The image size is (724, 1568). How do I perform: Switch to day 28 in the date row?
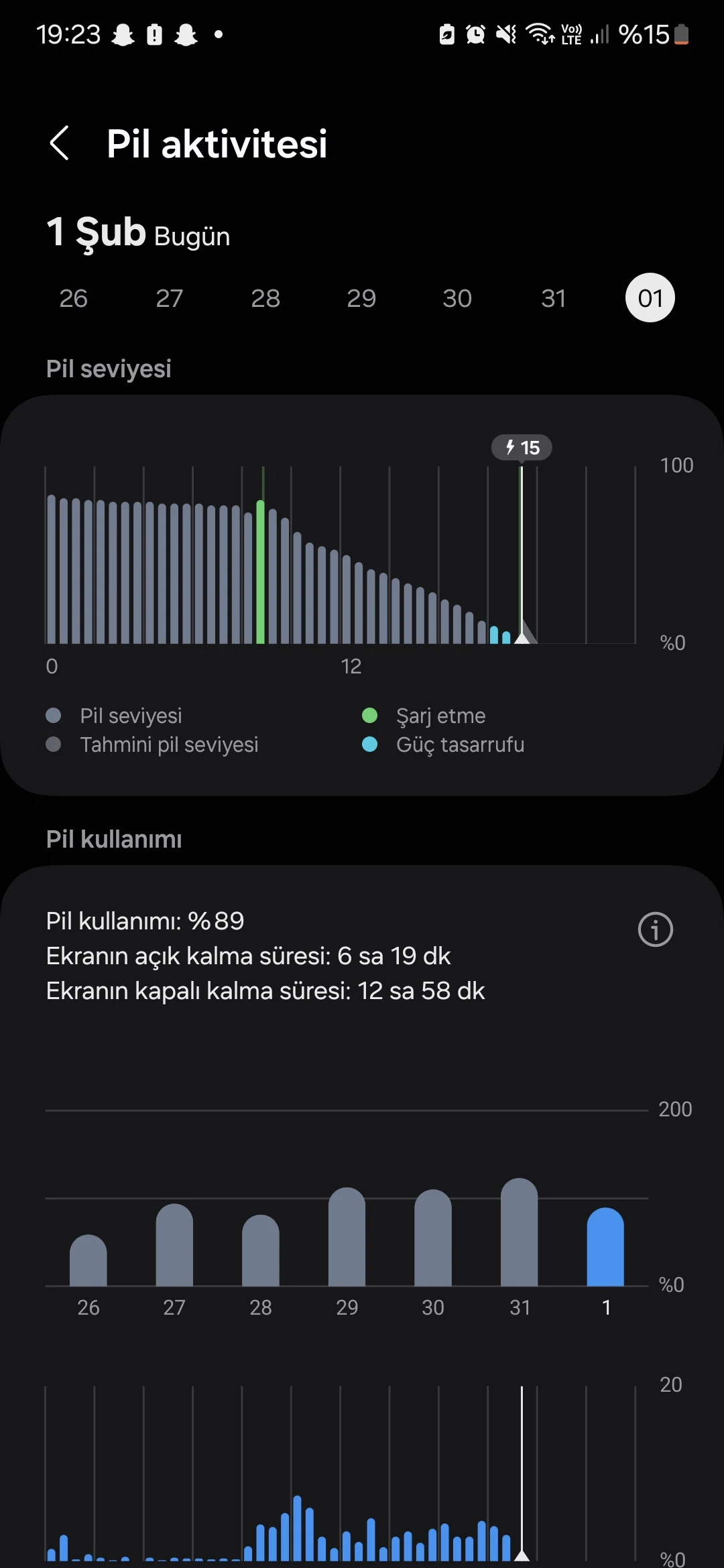265,298
